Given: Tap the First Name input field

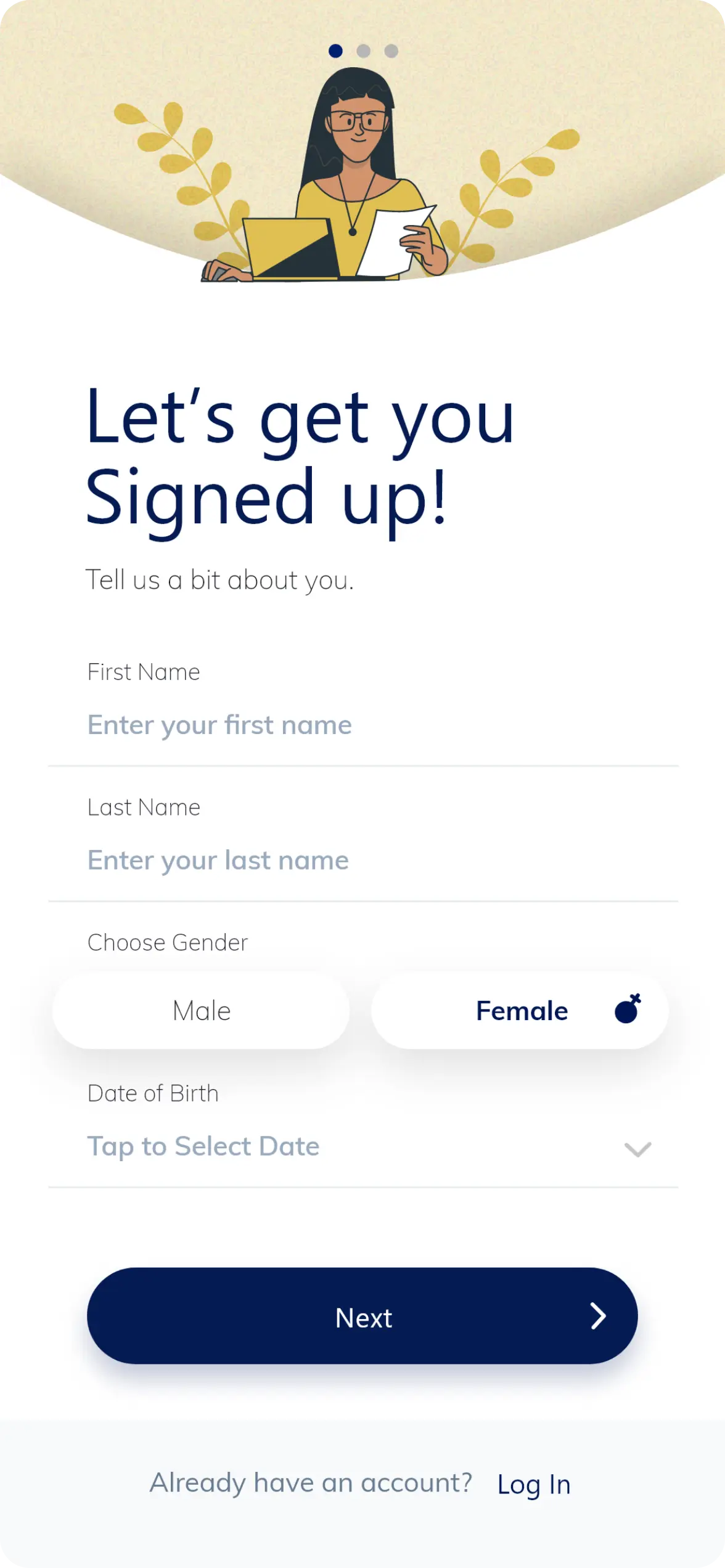Looking at the screenshot, I should click(x=362, y=725).
